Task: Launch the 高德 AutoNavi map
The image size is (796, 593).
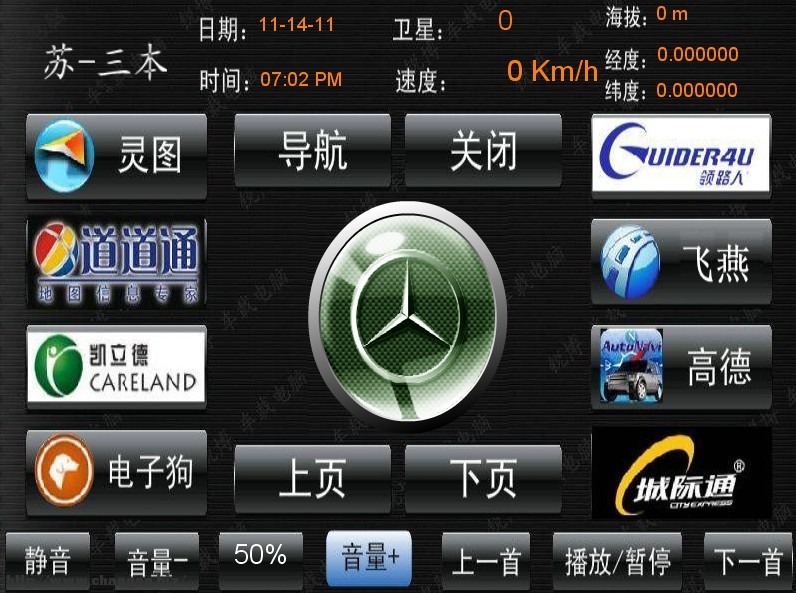Action: [x=681, y=367]
